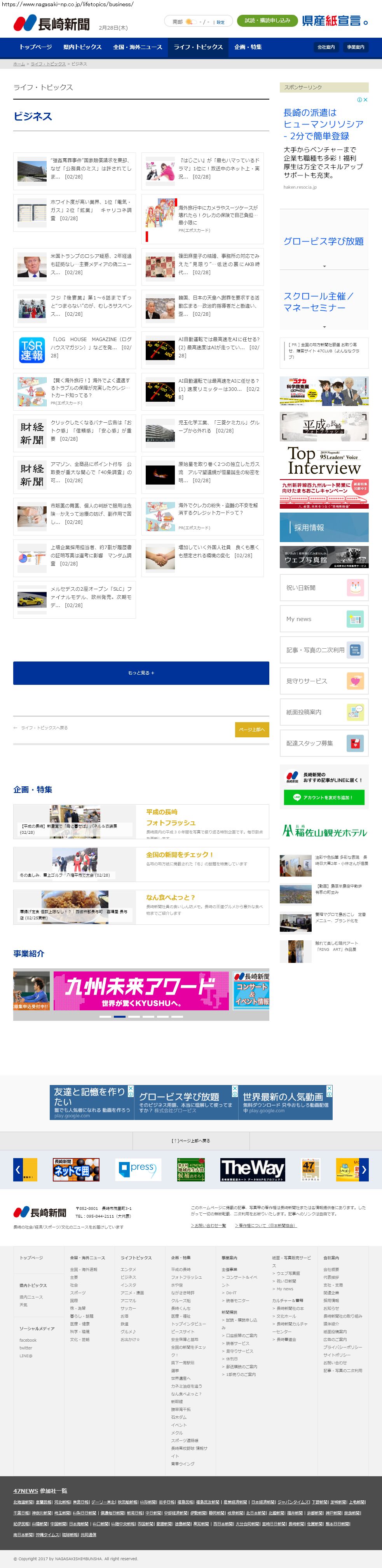Tap the もっと見る＋ button
Viewport: 382px width, 1568px height.
141,673
